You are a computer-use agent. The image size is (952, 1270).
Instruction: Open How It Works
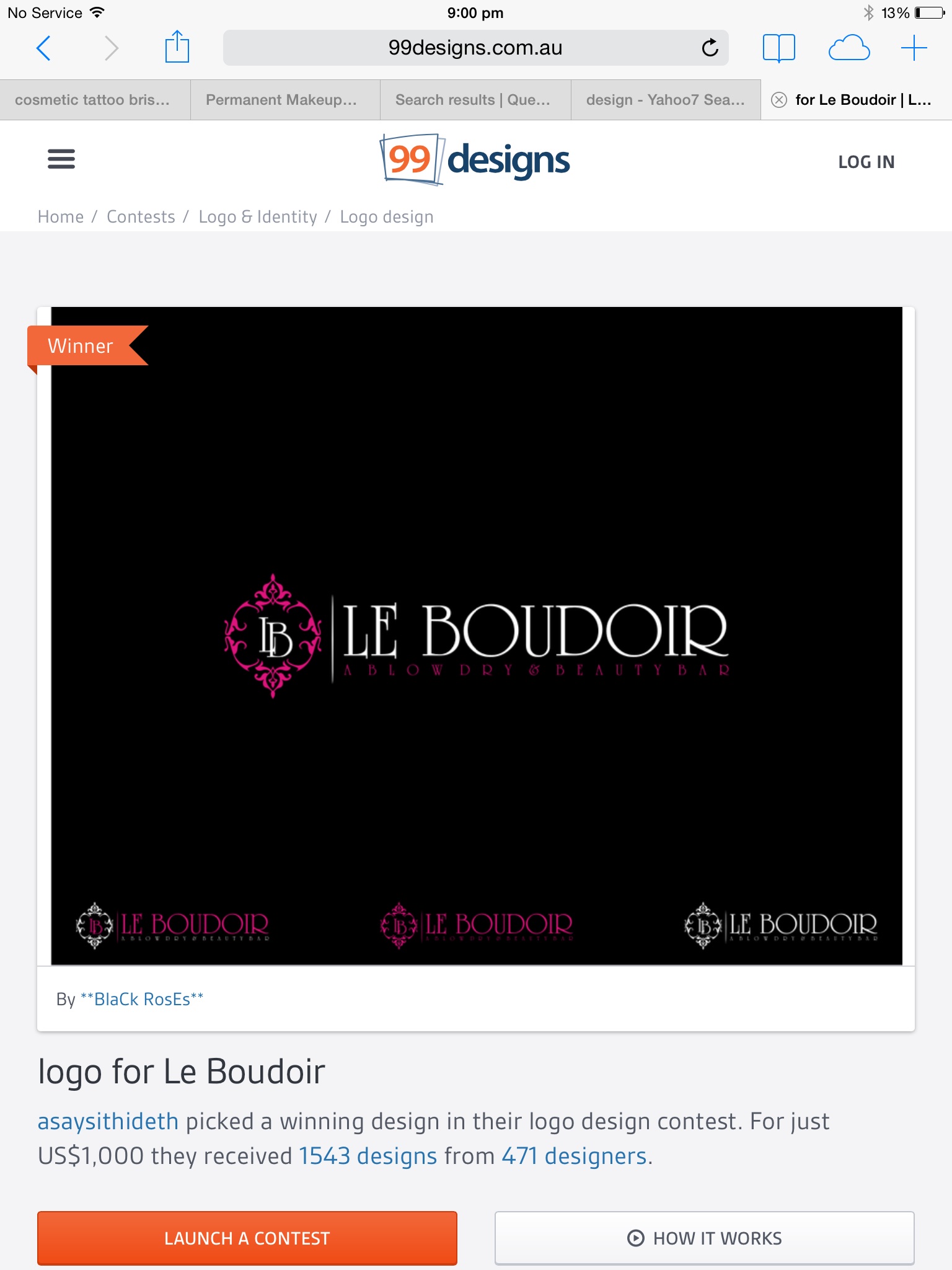(x=704, y=1238)
